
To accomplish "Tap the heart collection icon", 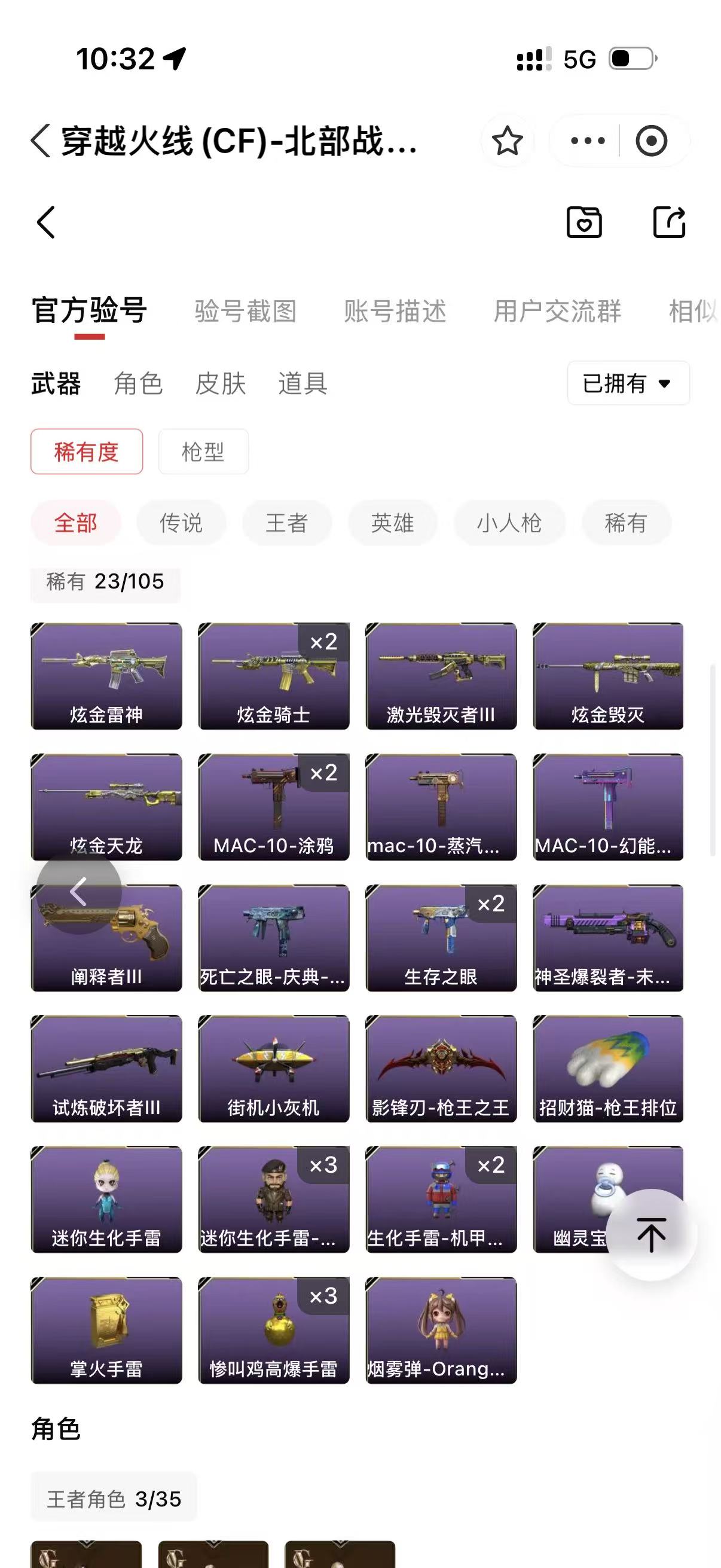I will tap(584, 221).
